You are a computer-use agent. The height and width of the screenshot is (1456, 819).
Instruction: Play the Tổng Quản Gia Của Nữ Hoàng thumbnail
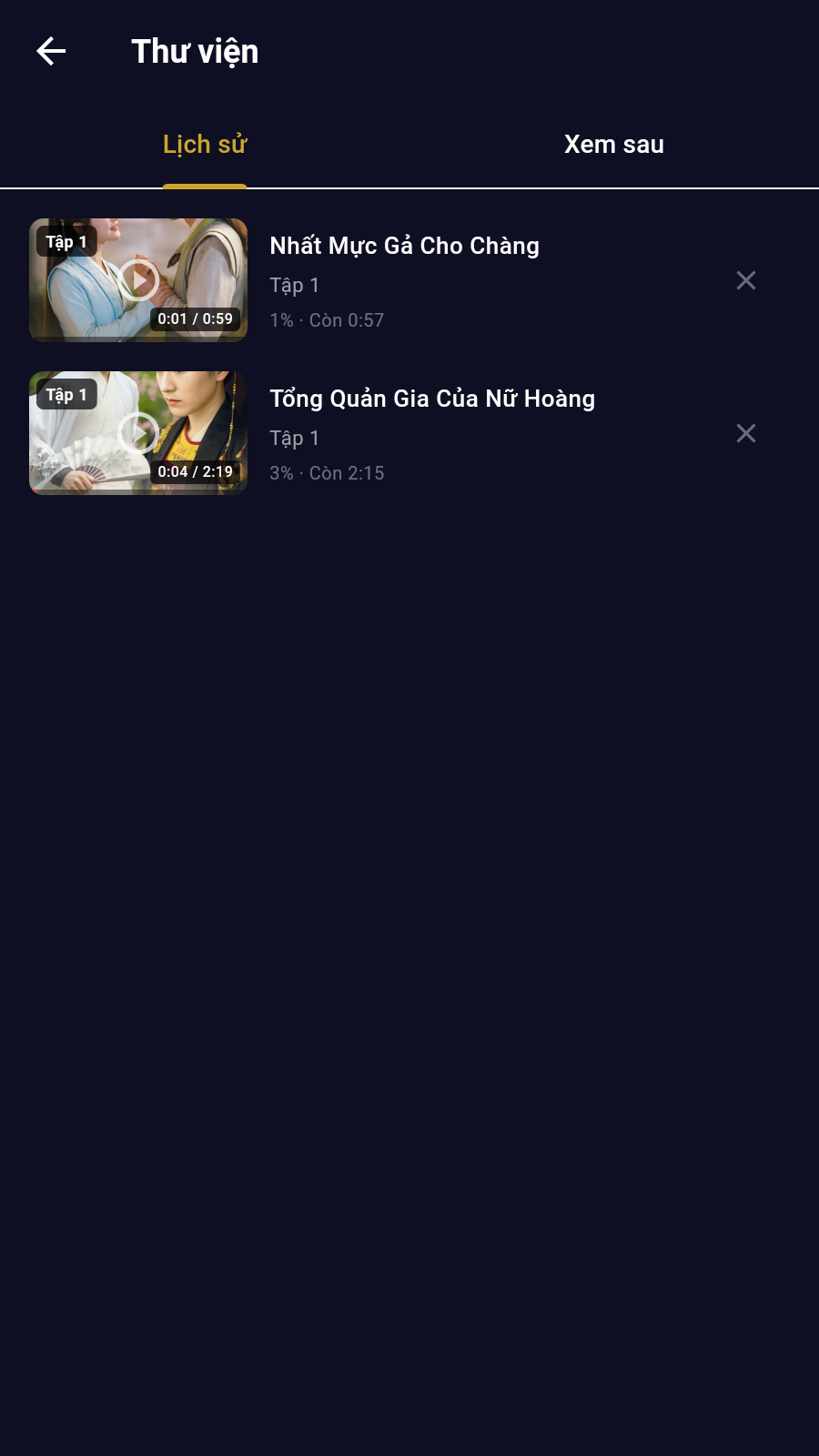(x=138, y=433)
